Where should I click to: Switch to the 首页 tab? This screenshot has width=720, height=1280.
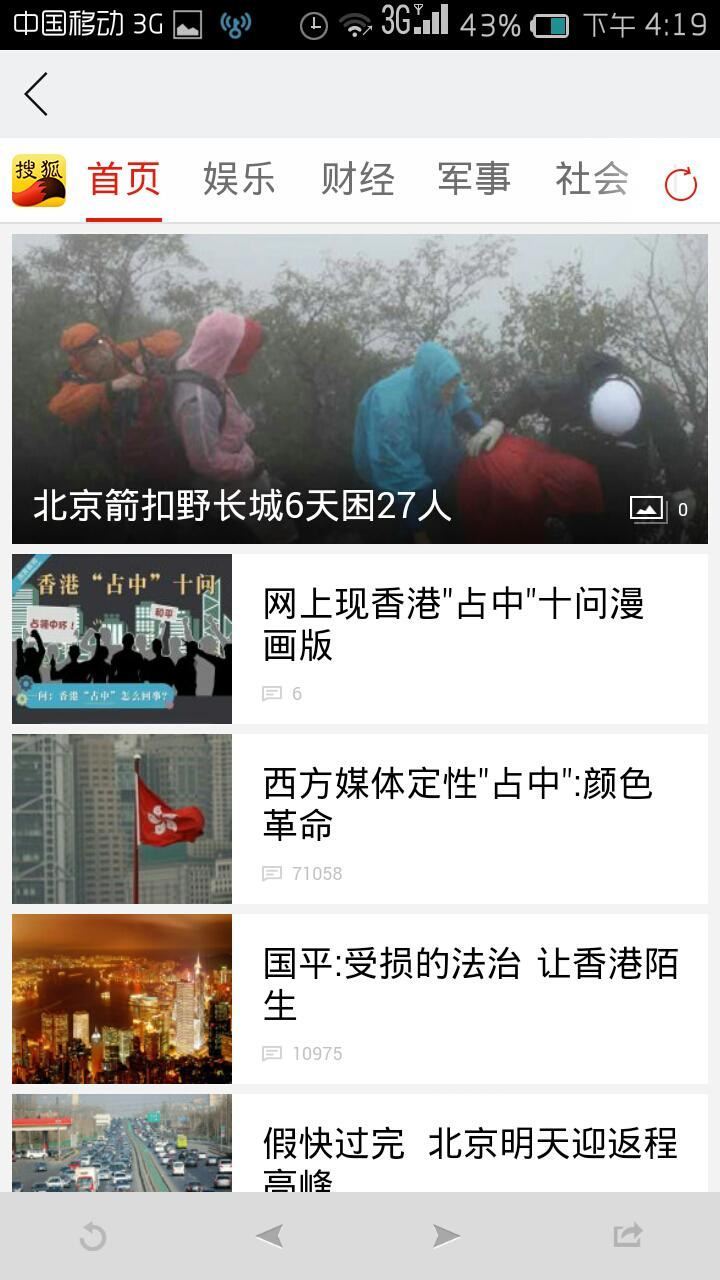pyautogui.click(x=124, y=180)
